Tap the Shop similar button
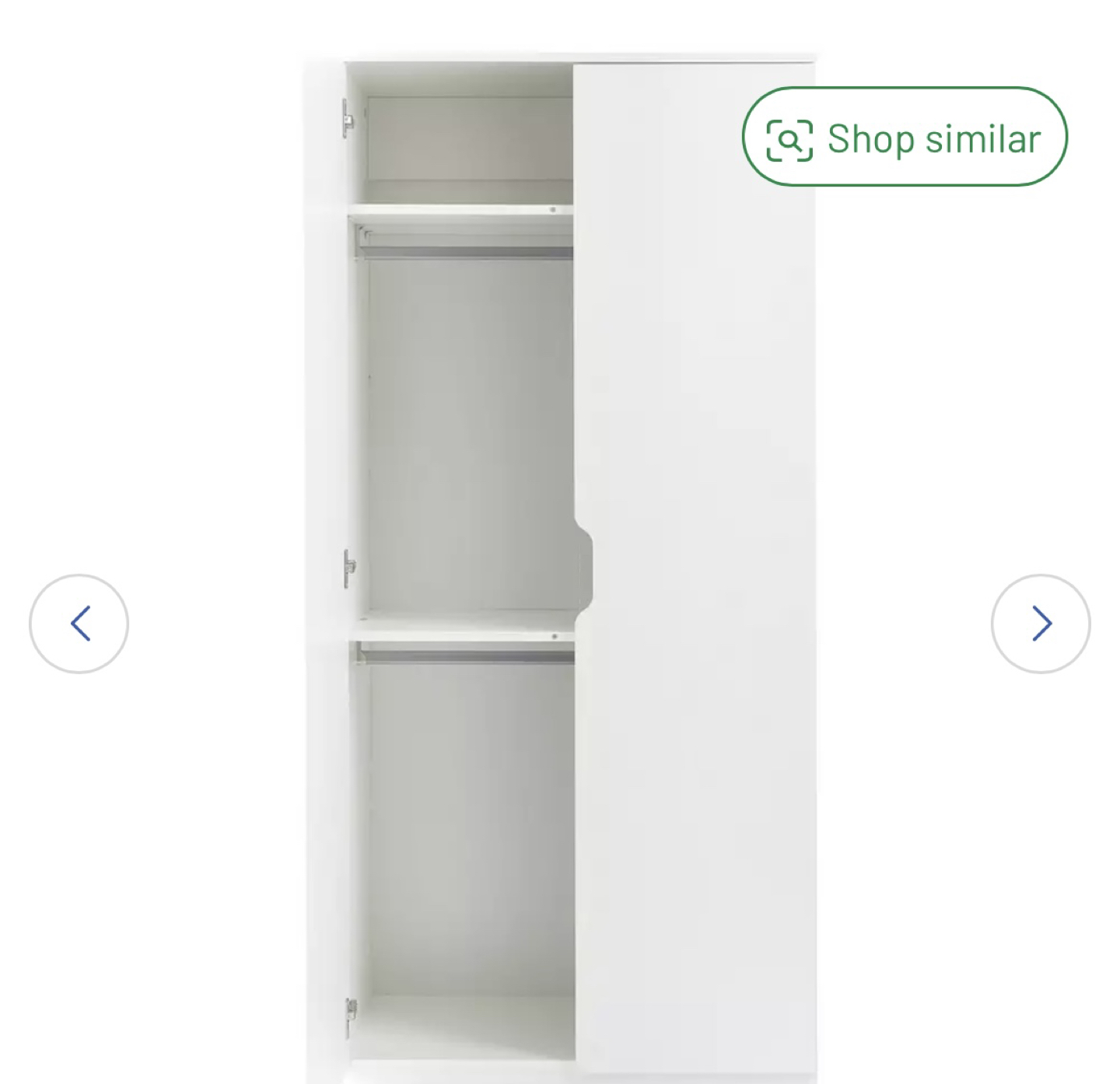This screenshot has height=1084, width=1120. pos(905,138)
